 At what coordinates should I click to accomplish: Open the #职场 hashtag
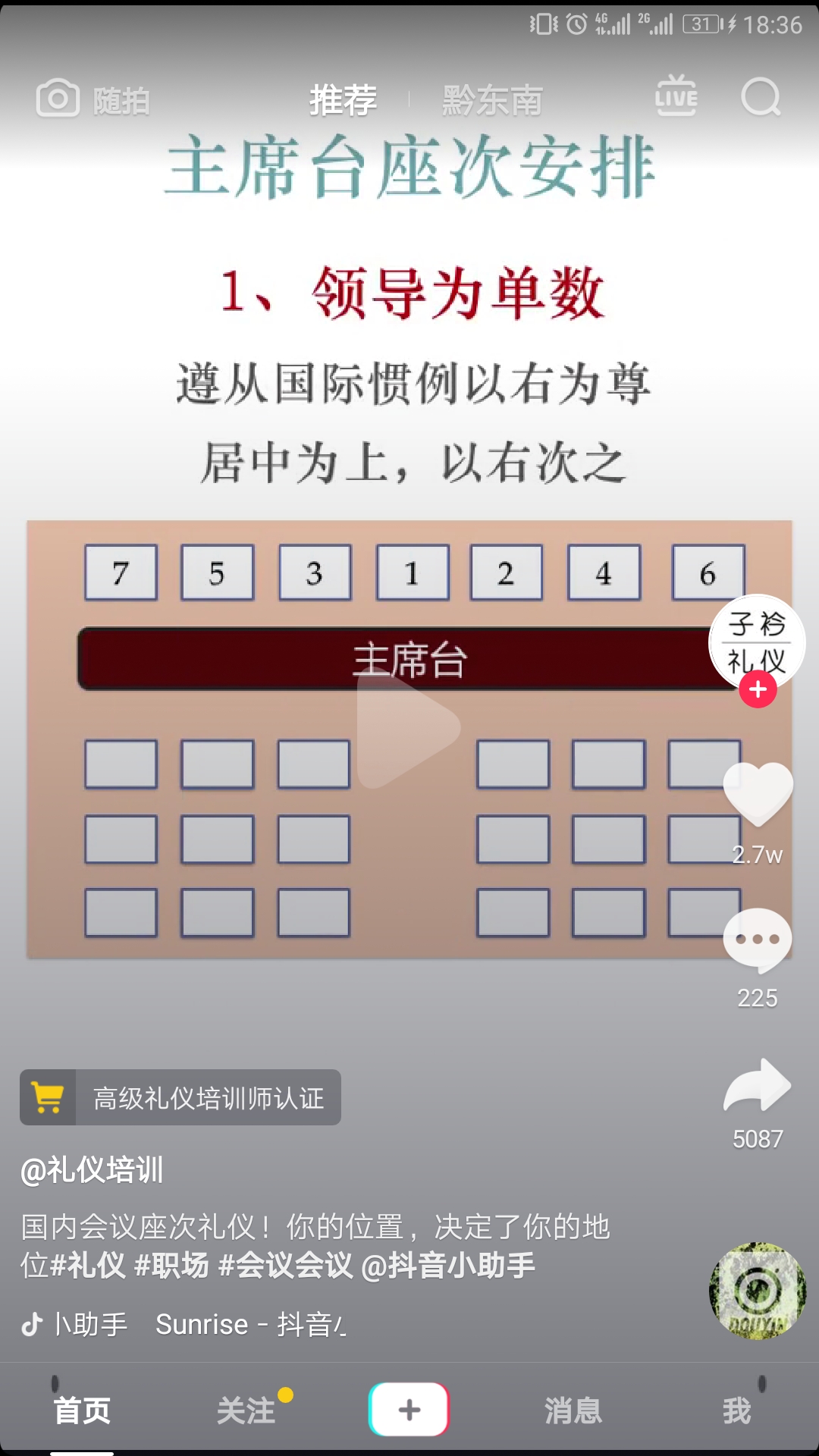171,1265
